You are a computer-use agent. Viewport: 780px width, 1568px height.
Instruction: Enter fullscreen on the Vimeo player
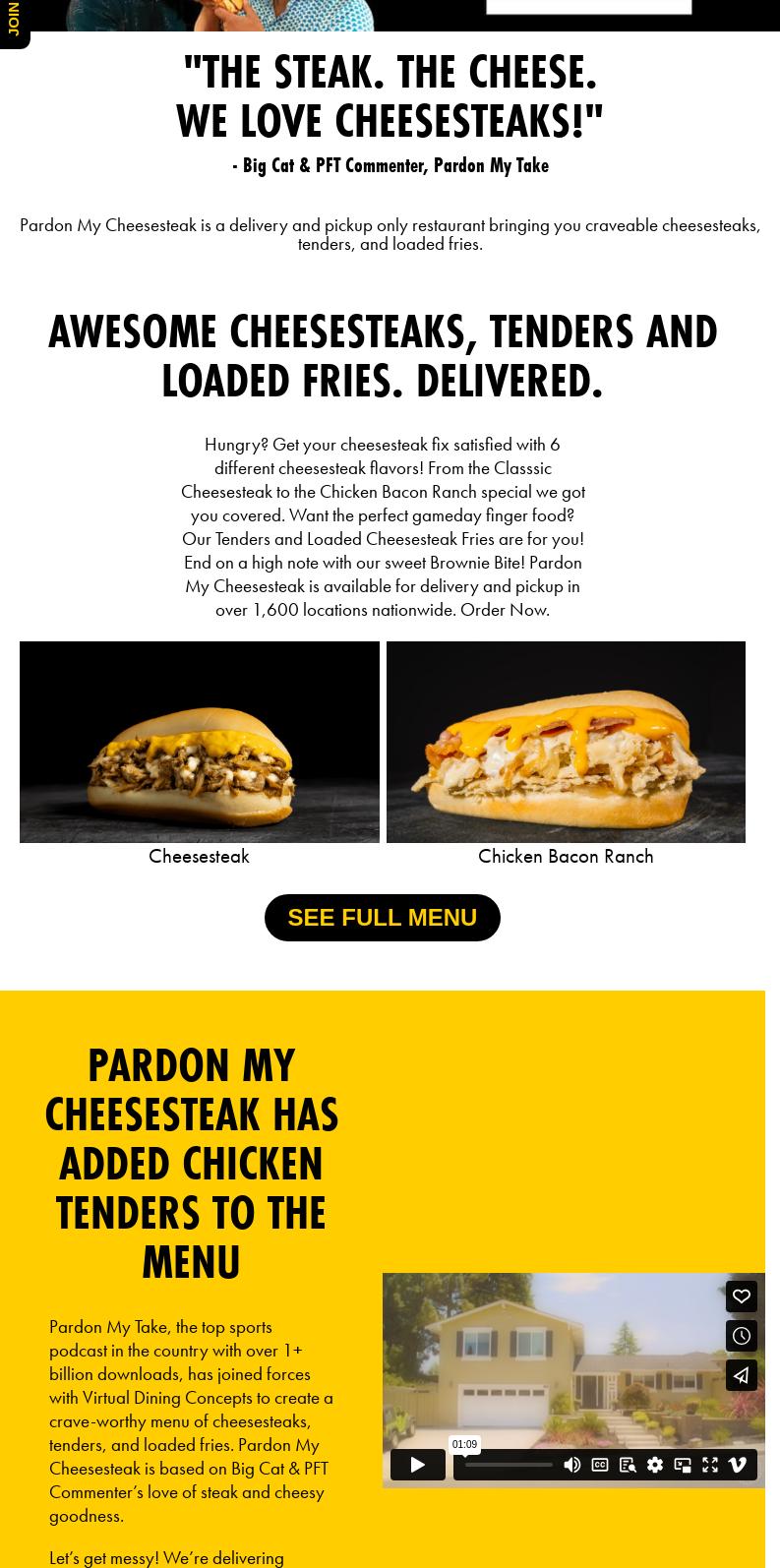coord(710,1465)
